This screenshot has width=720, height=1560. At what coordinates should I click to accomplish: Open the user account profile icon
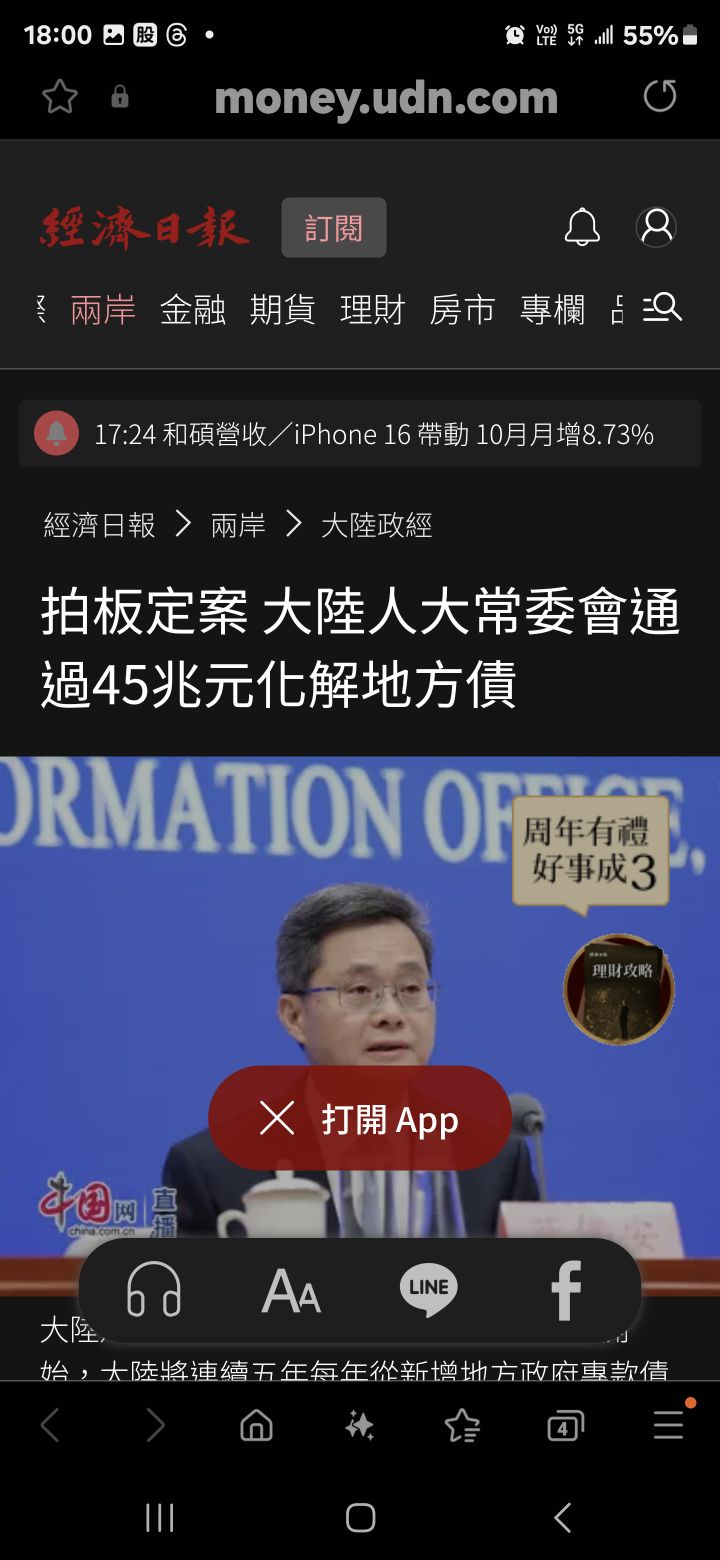(x=656, y=228)
